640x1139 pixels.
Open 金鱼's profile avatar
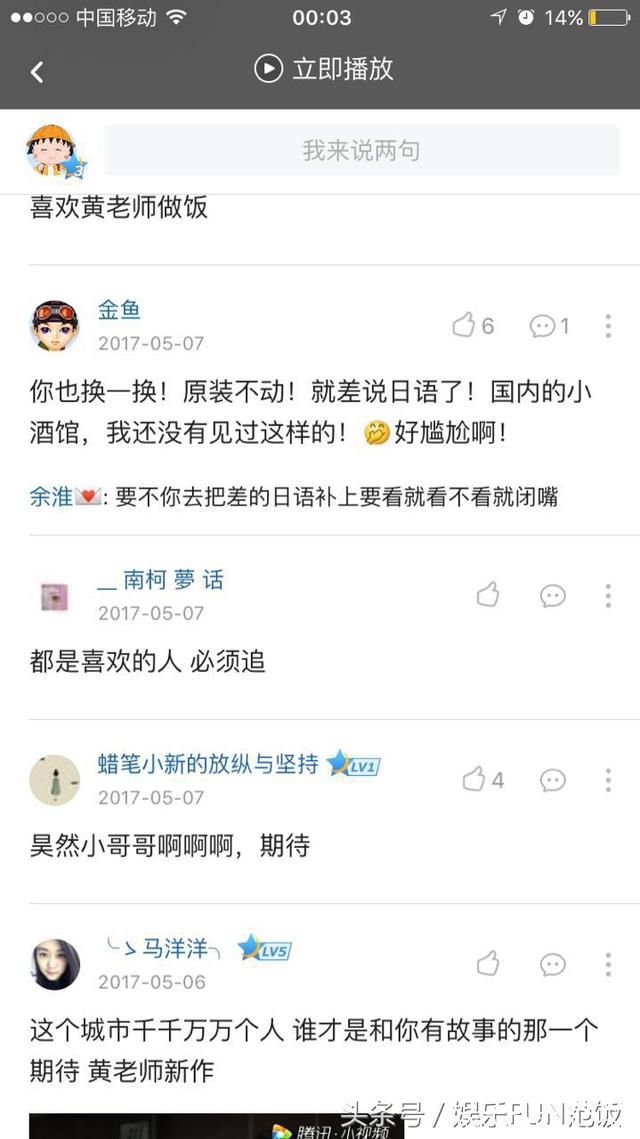click(x=55, y=325)
